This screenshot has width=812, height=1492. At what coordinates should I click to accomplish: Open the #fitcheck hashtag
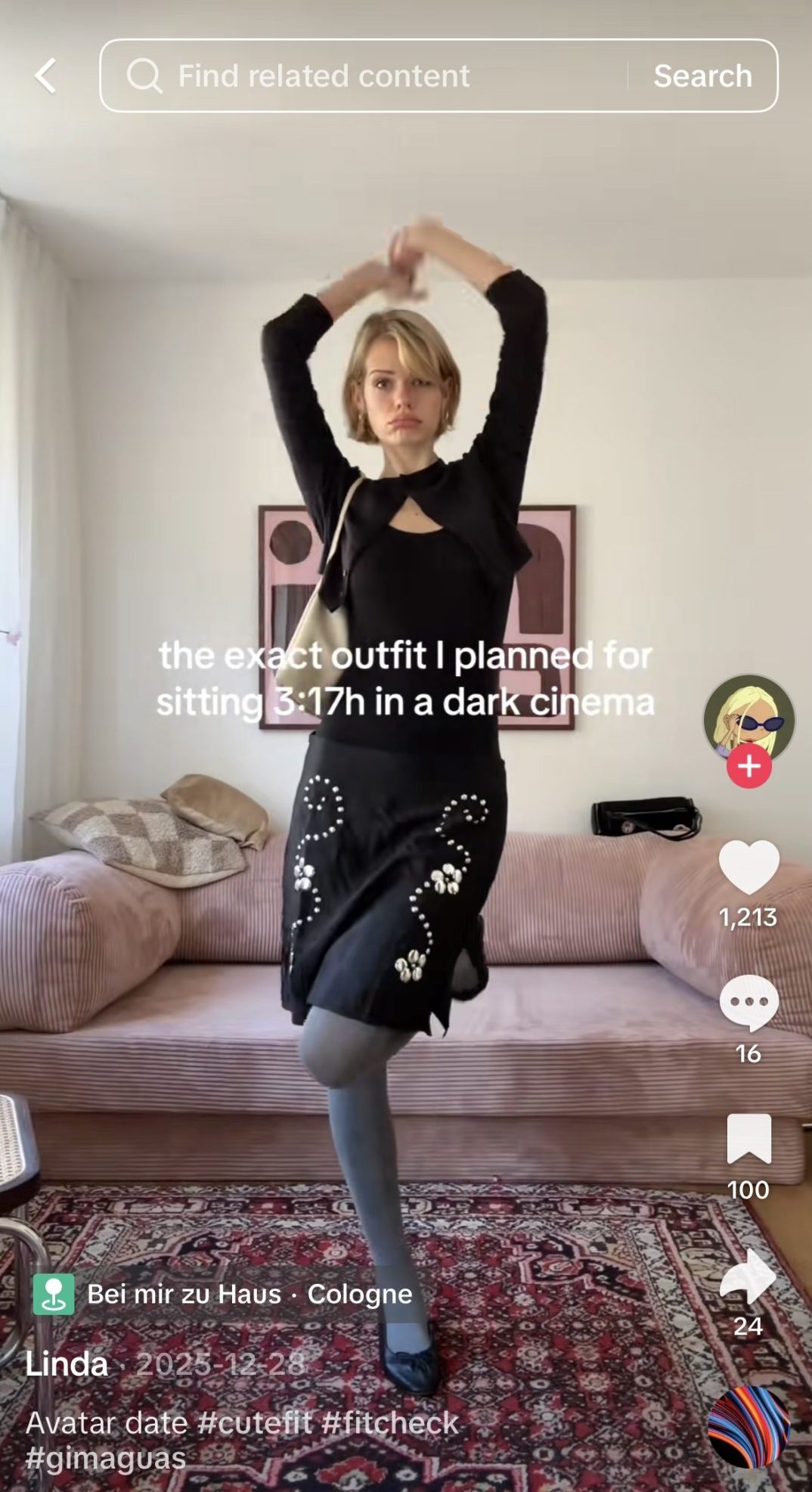point(390,1423)
